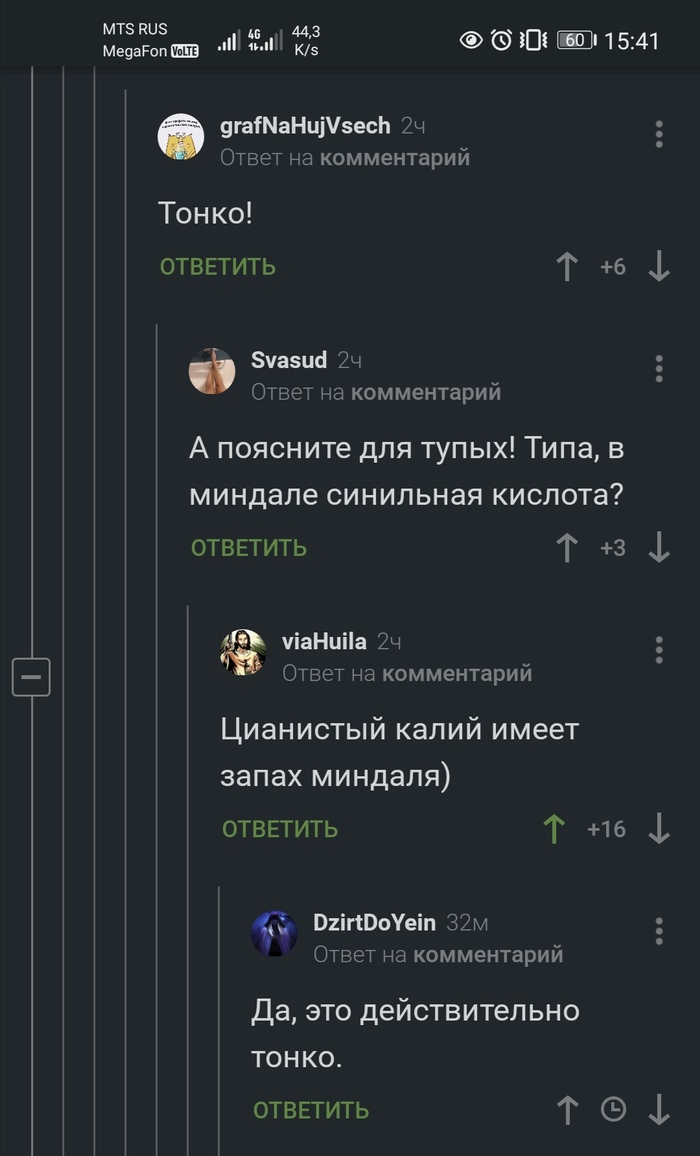
Task: Downvote Svasud's comment
Action: click(x=659, y=548)
